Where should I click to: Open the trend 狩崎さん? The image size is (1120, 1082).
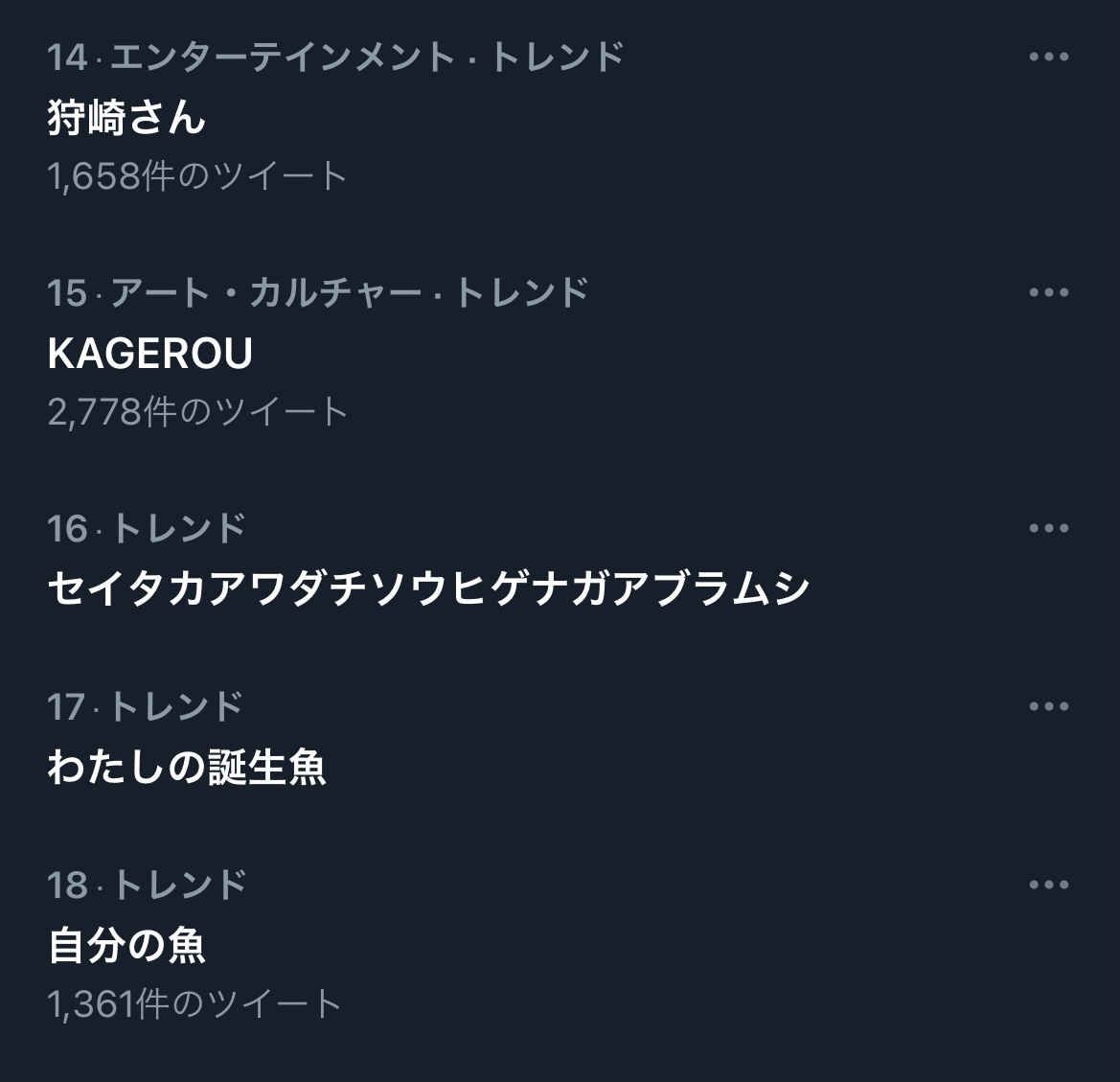(127, 118)
